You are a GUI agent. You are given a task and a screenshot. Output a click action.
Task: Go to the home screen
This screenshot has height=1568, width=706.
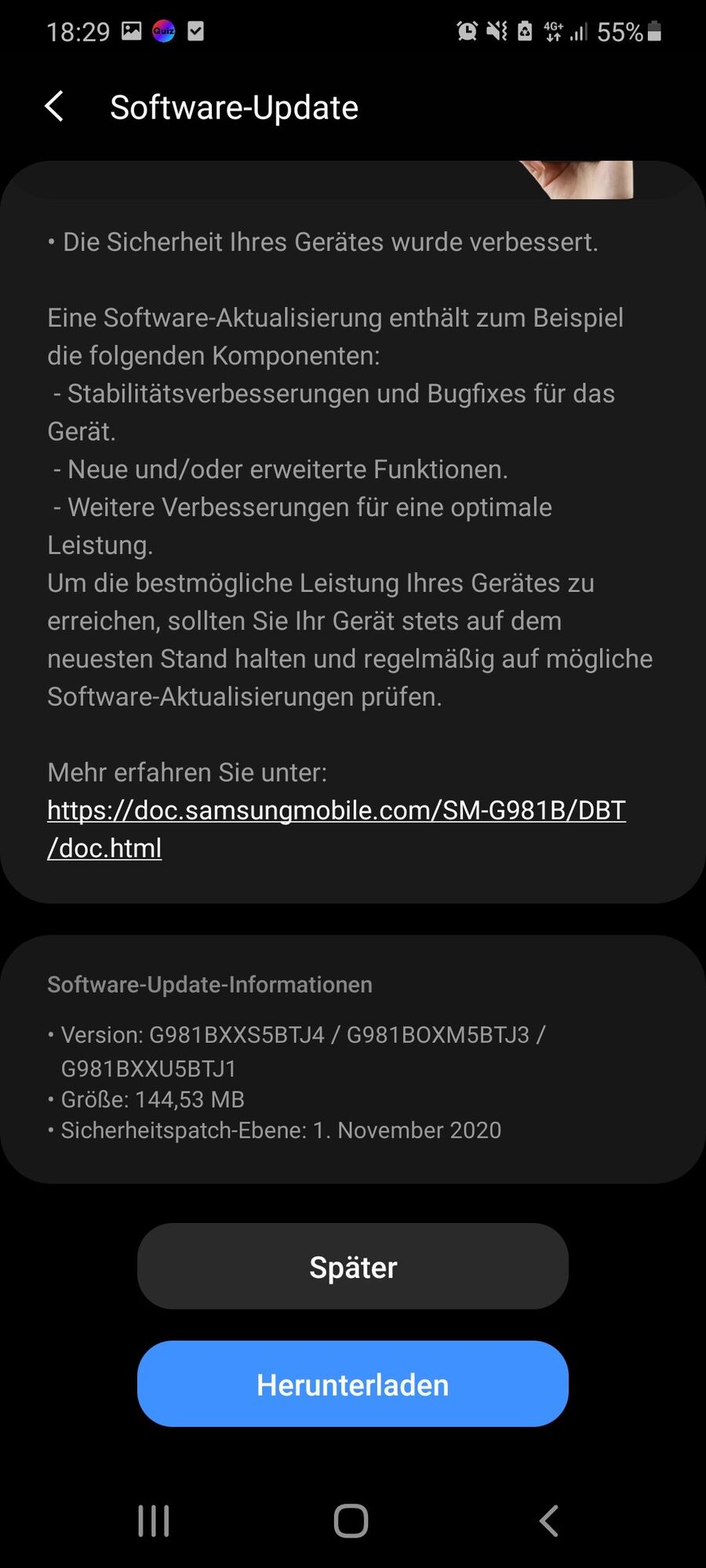coord(351,1521)
